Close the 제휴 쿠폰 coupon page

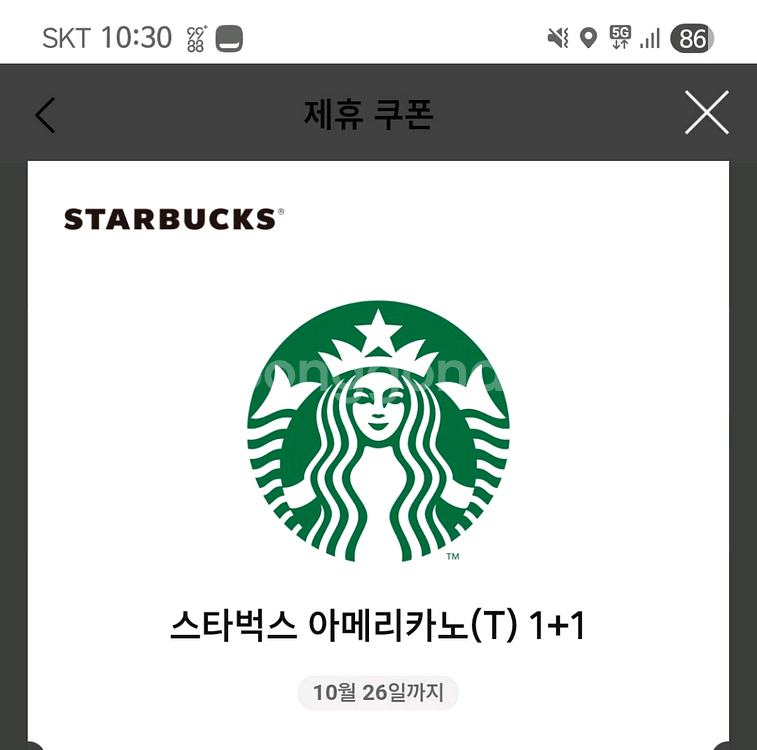click(x=706, y=113)
